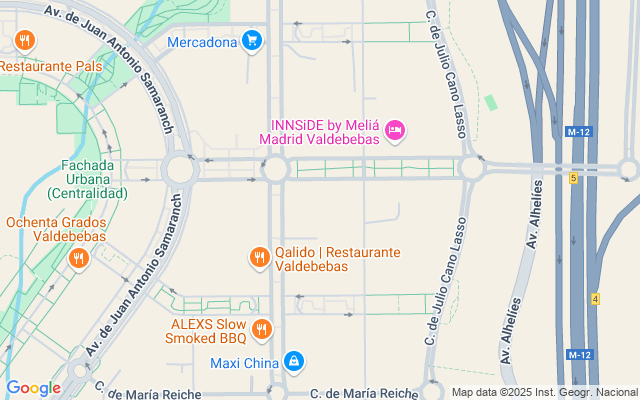
Task: Open the Mercadona supermarket marker
Action: (x=252, y=41)
